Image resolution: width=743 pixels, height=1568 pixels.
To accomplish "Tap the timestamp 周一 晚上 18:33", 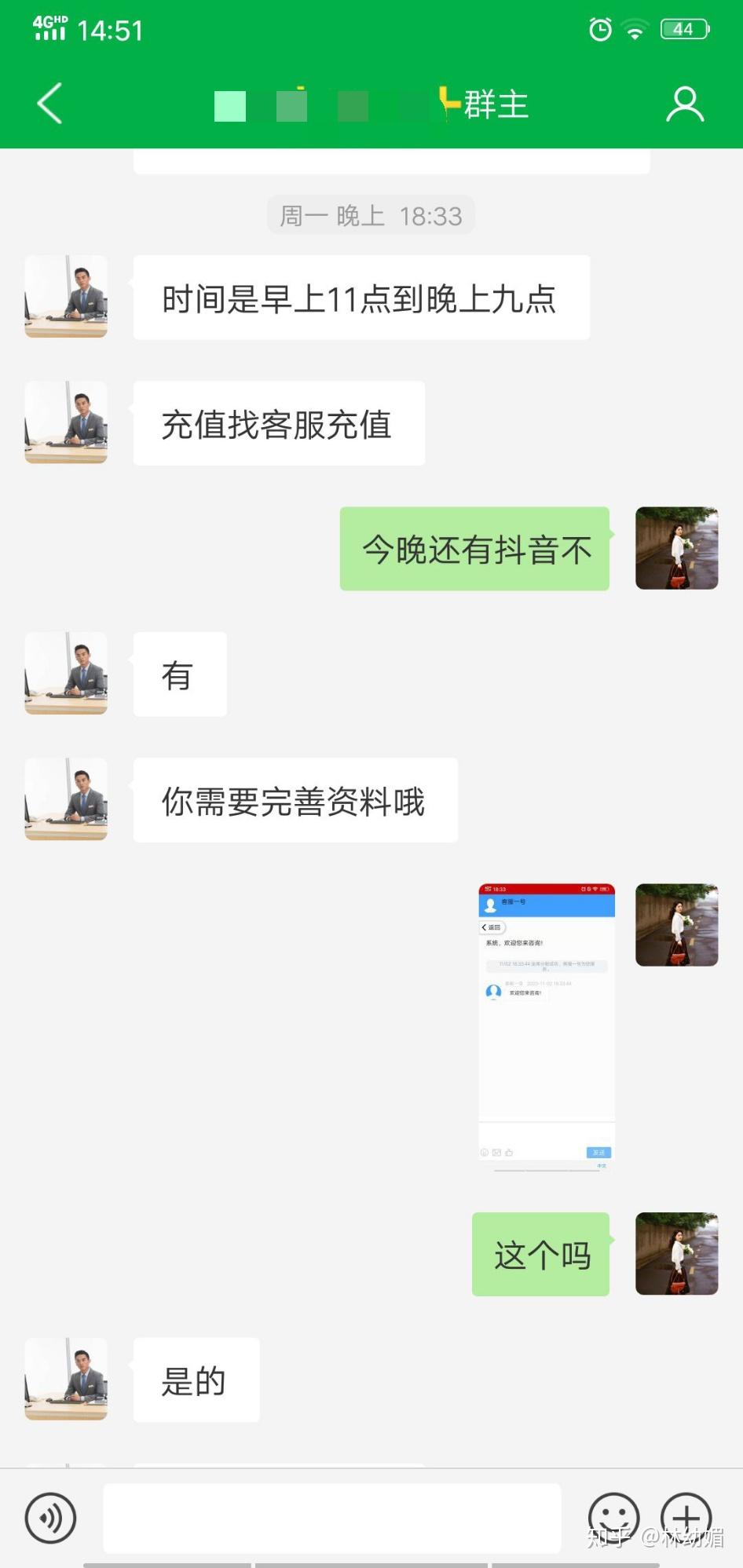I will coord(370,215).
